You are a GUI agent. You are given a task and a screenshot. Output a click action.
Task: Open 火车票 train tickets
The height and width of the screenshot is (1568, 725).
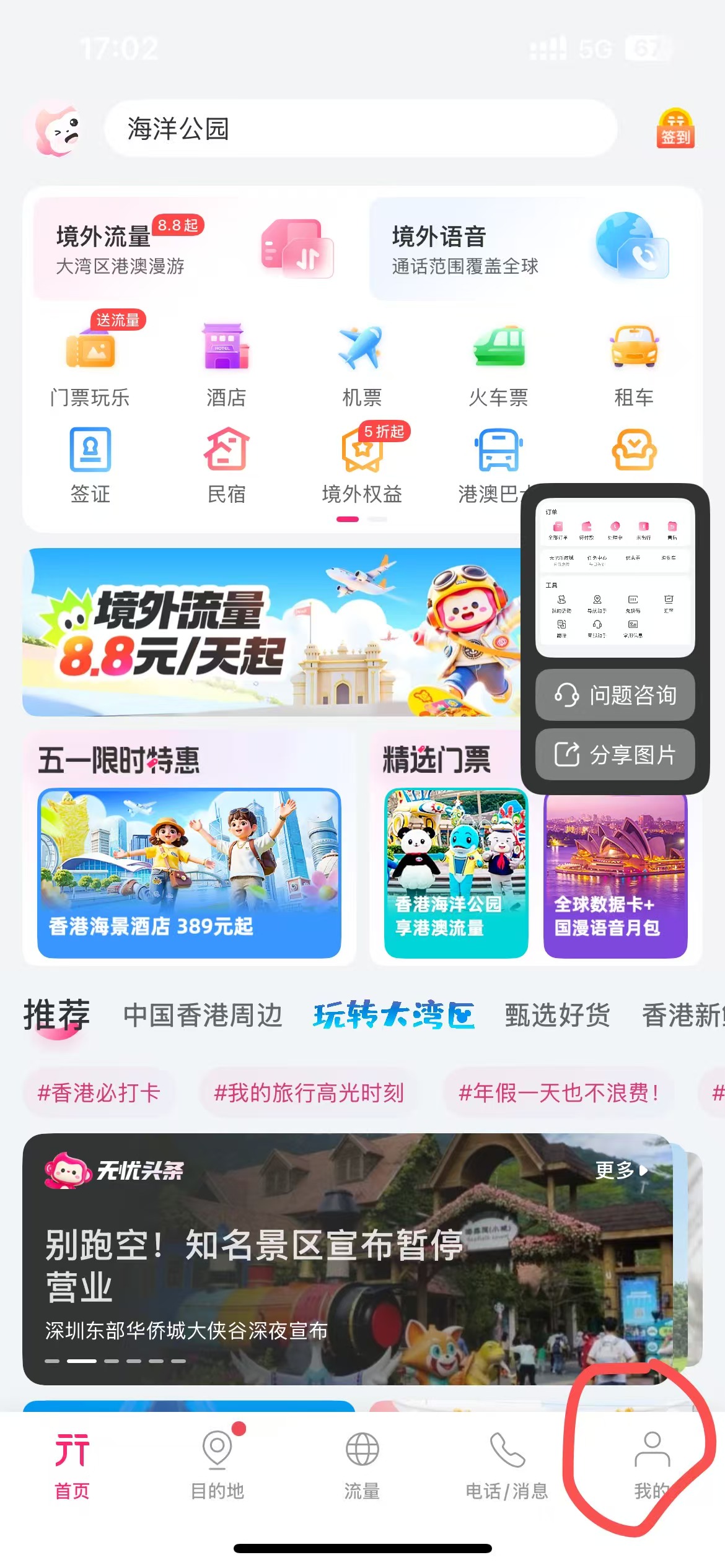pos(498,364)
